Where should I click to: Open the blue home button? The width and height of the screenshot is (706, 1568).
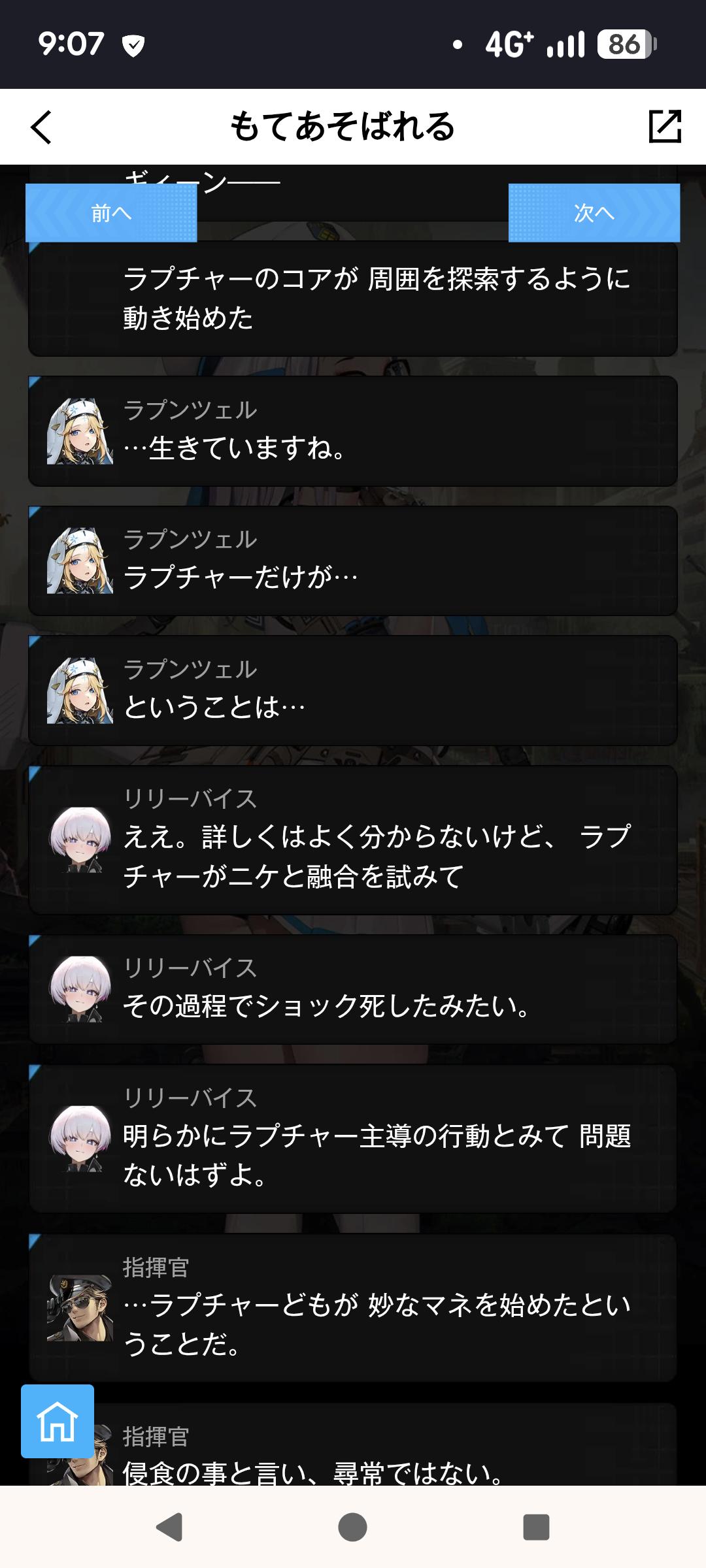(58, 1421)
